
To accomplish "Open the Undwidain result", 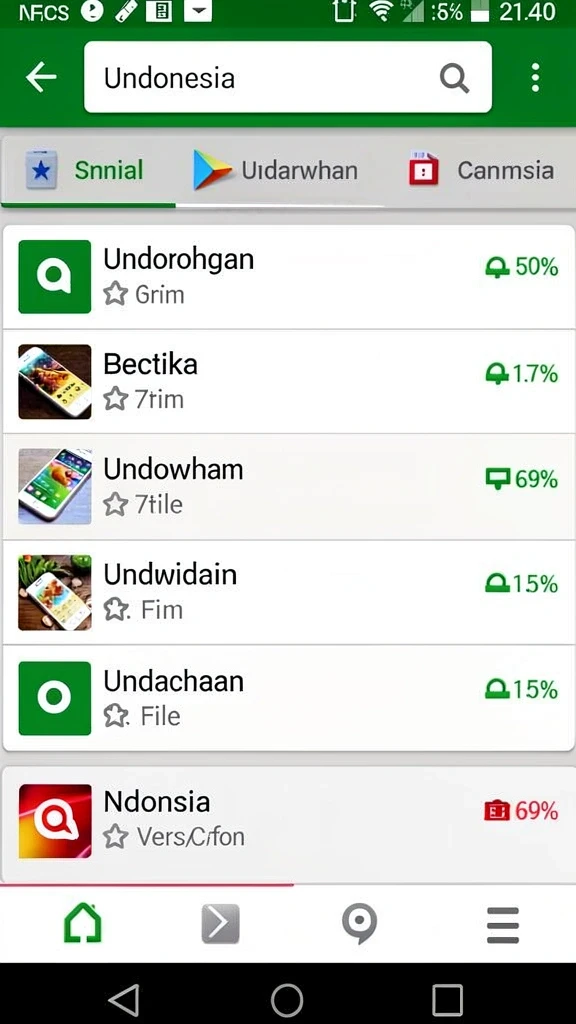I will (288, 592).
